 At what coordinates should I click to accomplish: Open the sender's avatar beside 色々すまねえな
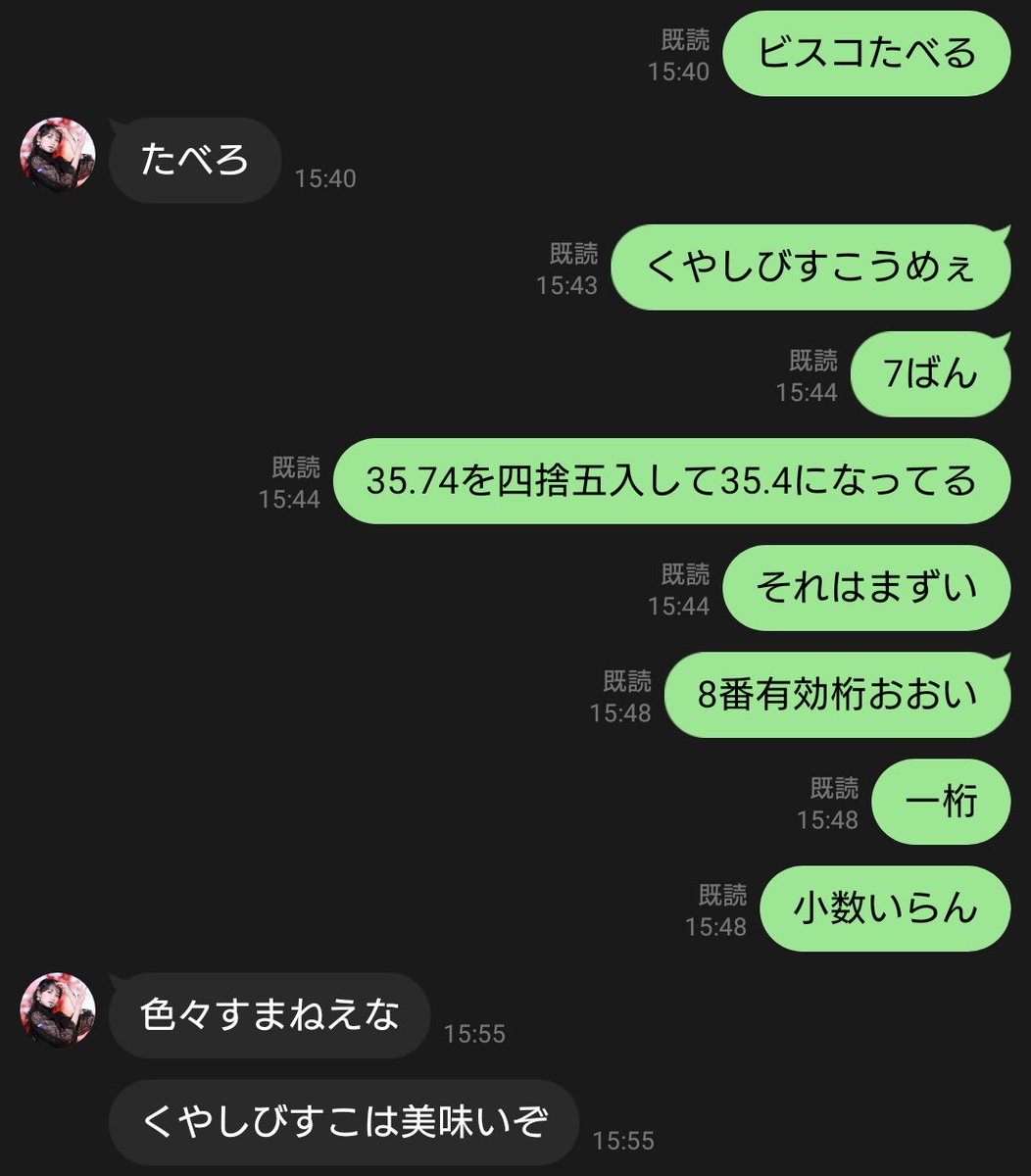pyautogui.click(x=58, y=1010)
